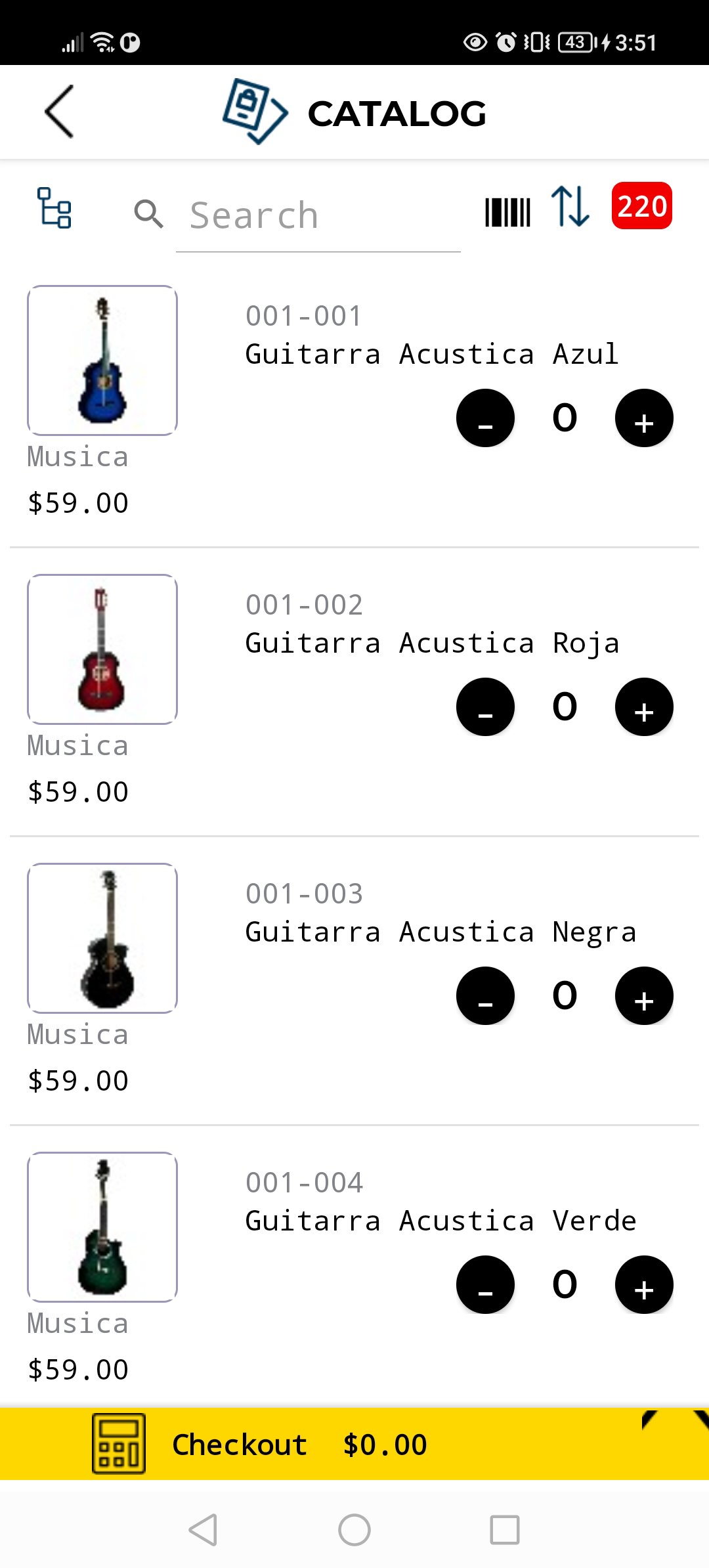Add one Guitarra Acustica Roja
Image resolution: width=709 pixels, height=1568 pixels.
click(x=643, y=707)
